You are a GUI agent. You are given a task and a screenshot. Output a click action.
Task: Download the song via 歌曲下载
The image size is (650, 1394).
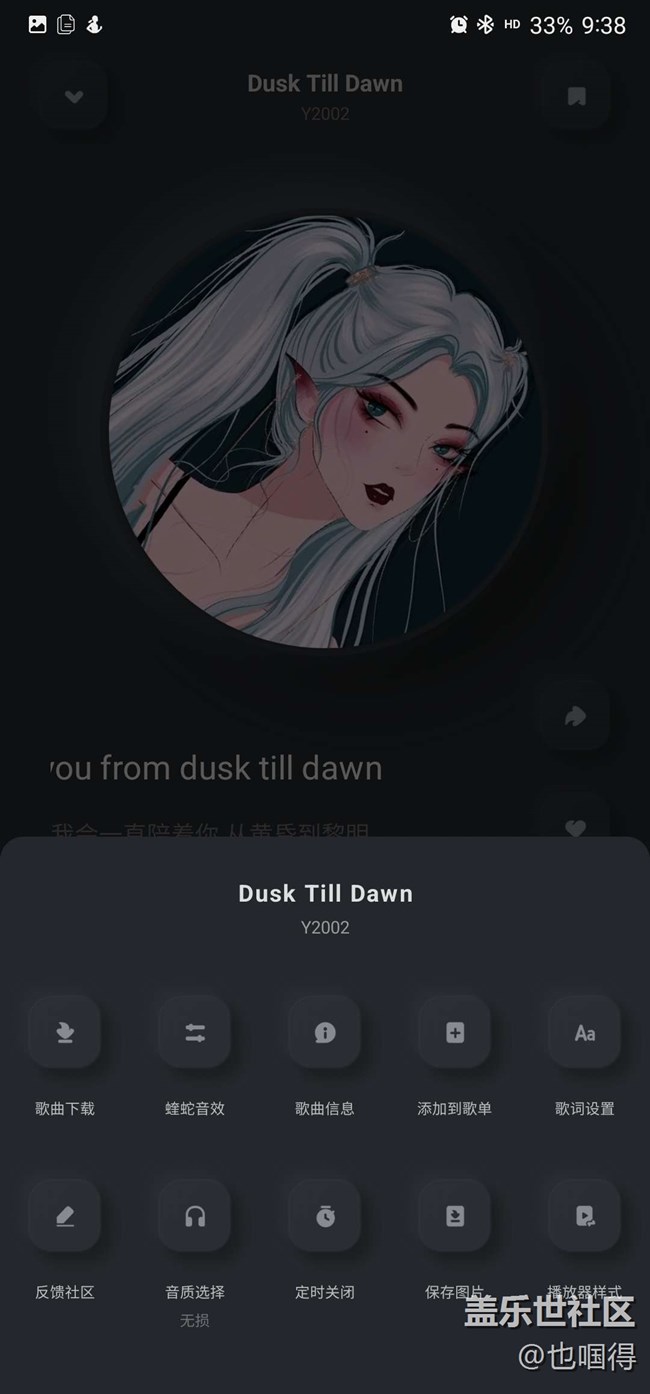65,1033
